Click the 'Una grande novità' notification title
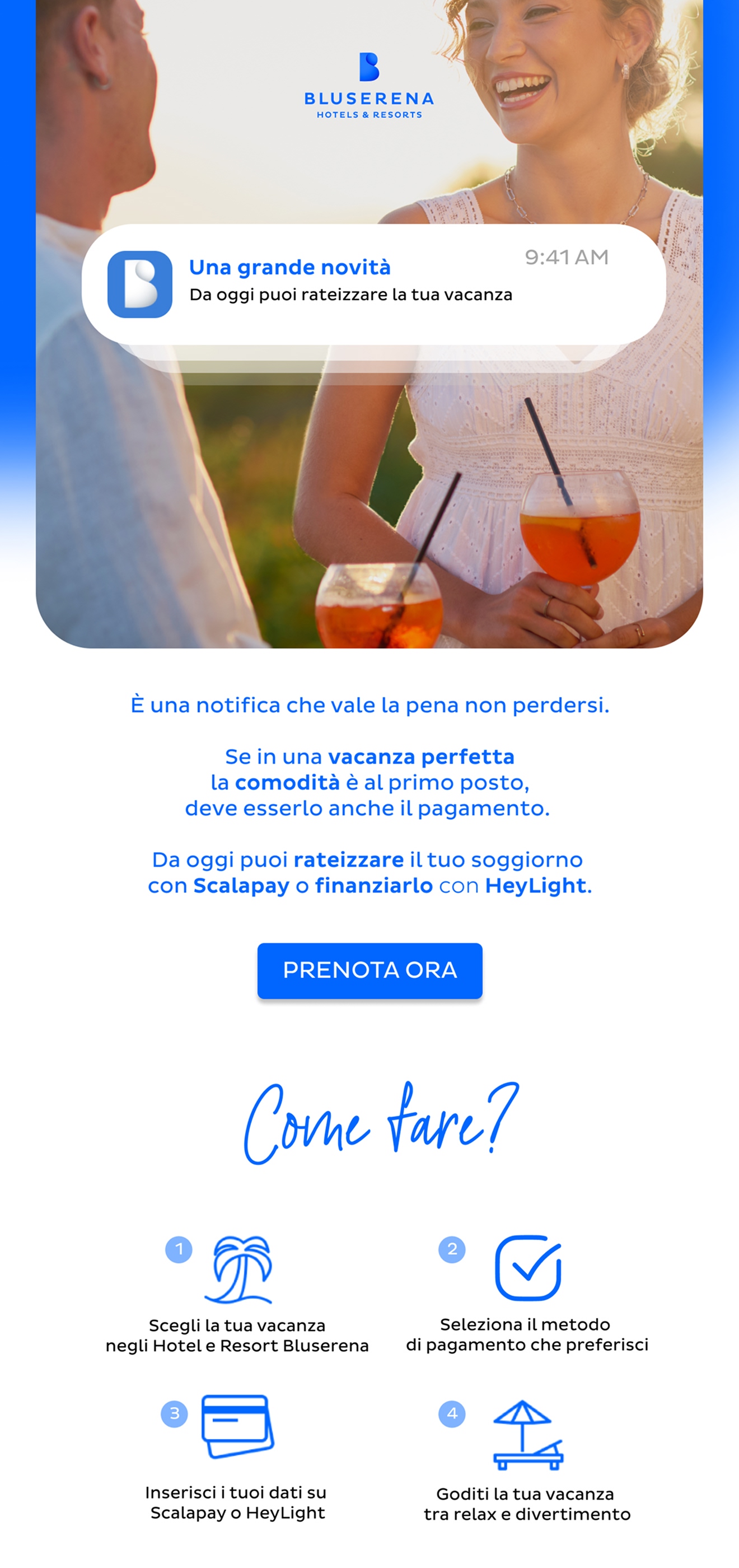The width and height of the screenshot is (739, 1568). coord(291,267)
